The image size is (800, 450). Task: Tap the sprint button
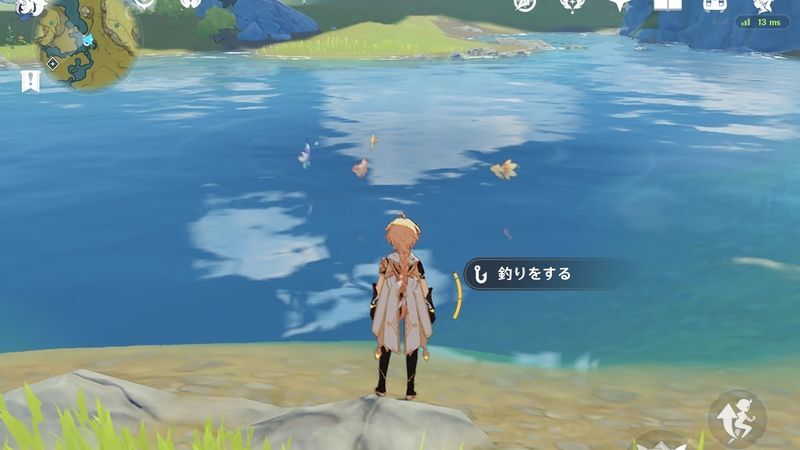[x=737, y=415]
